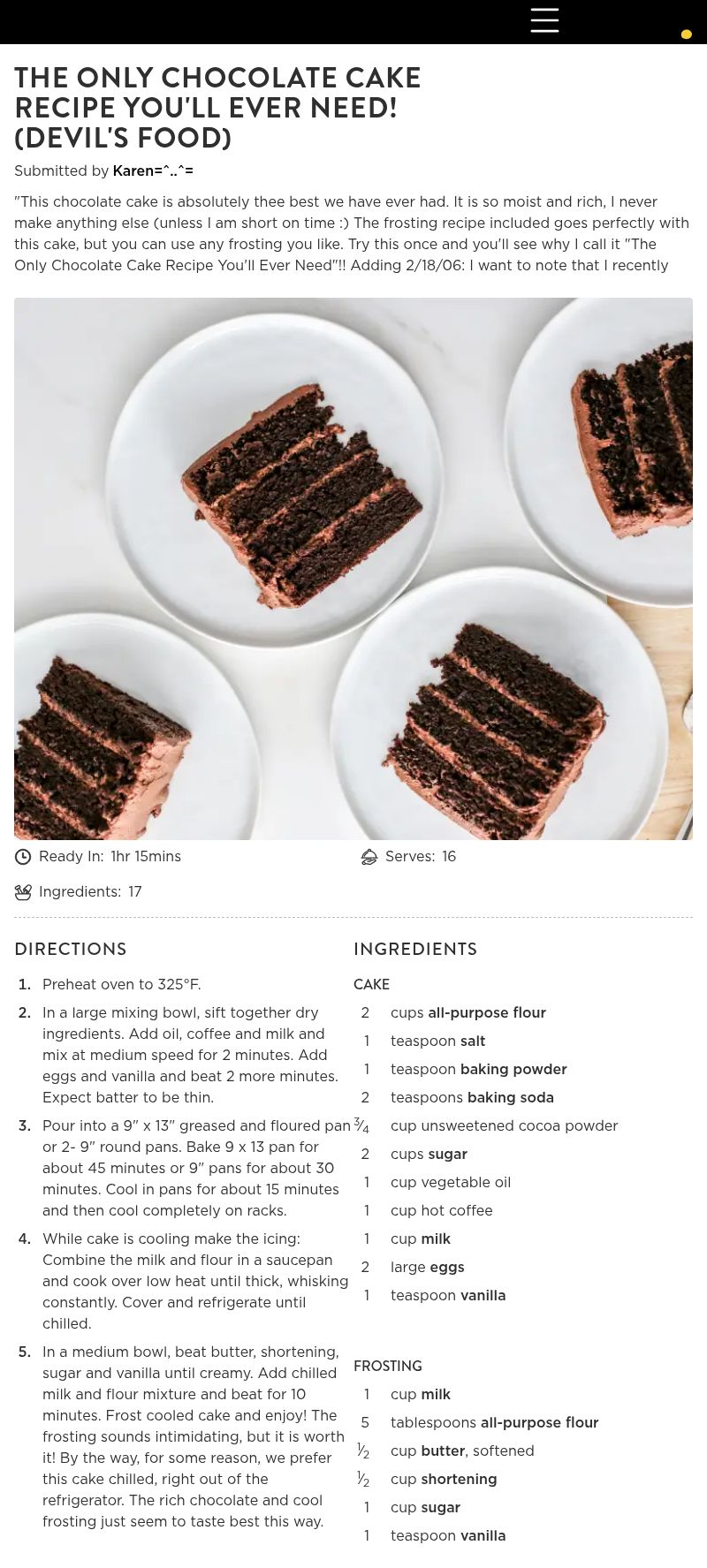Open the milk link under Cake
707x1568 pixels.
pos(436,1238)
